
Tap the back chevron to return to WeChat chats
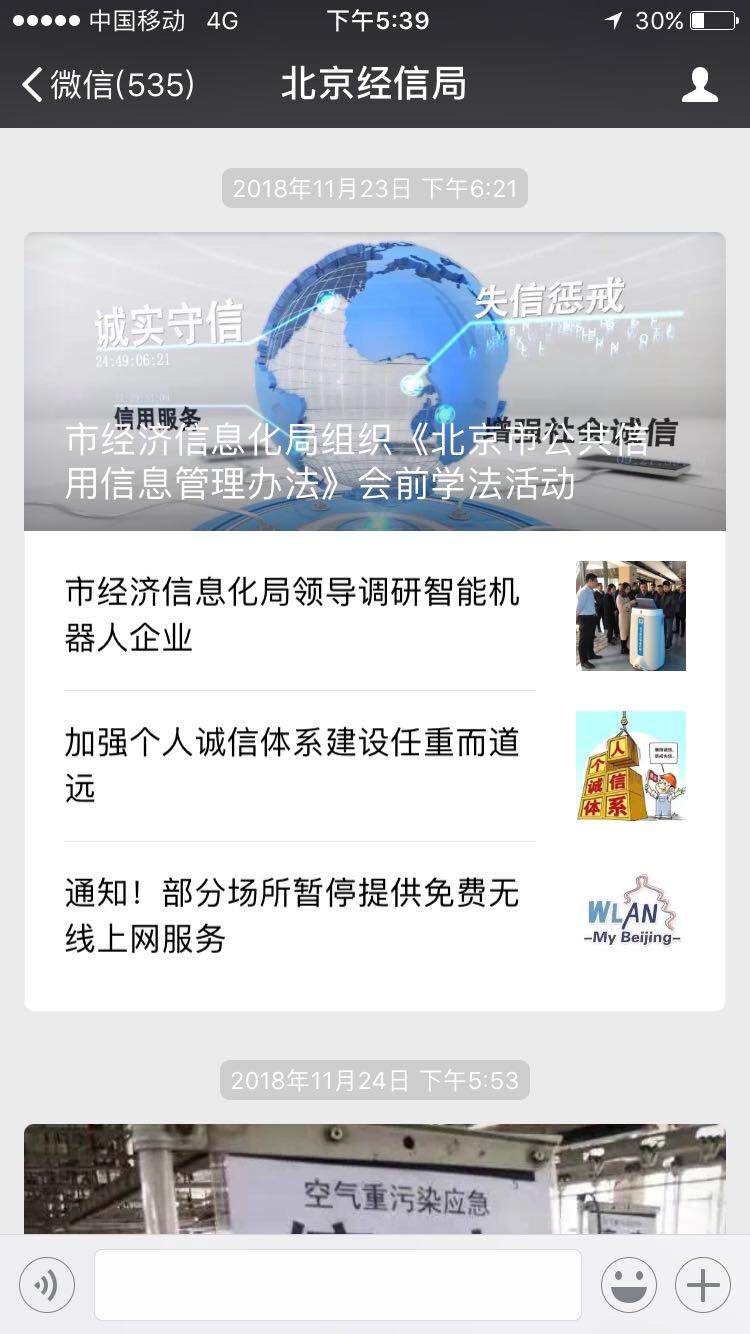32,85
